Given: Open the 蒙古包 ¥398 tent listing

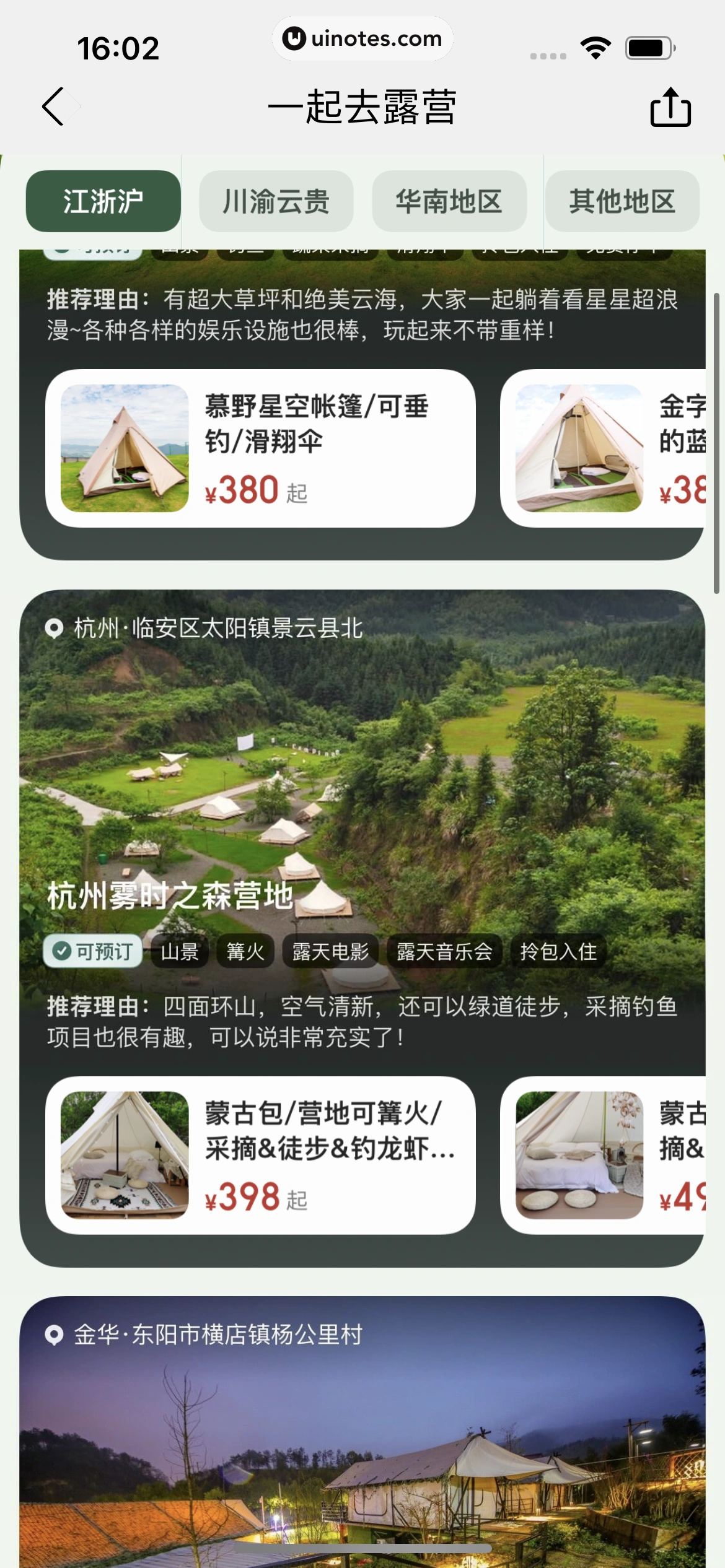Looking at the screenshot, I should pos(260,1156).
